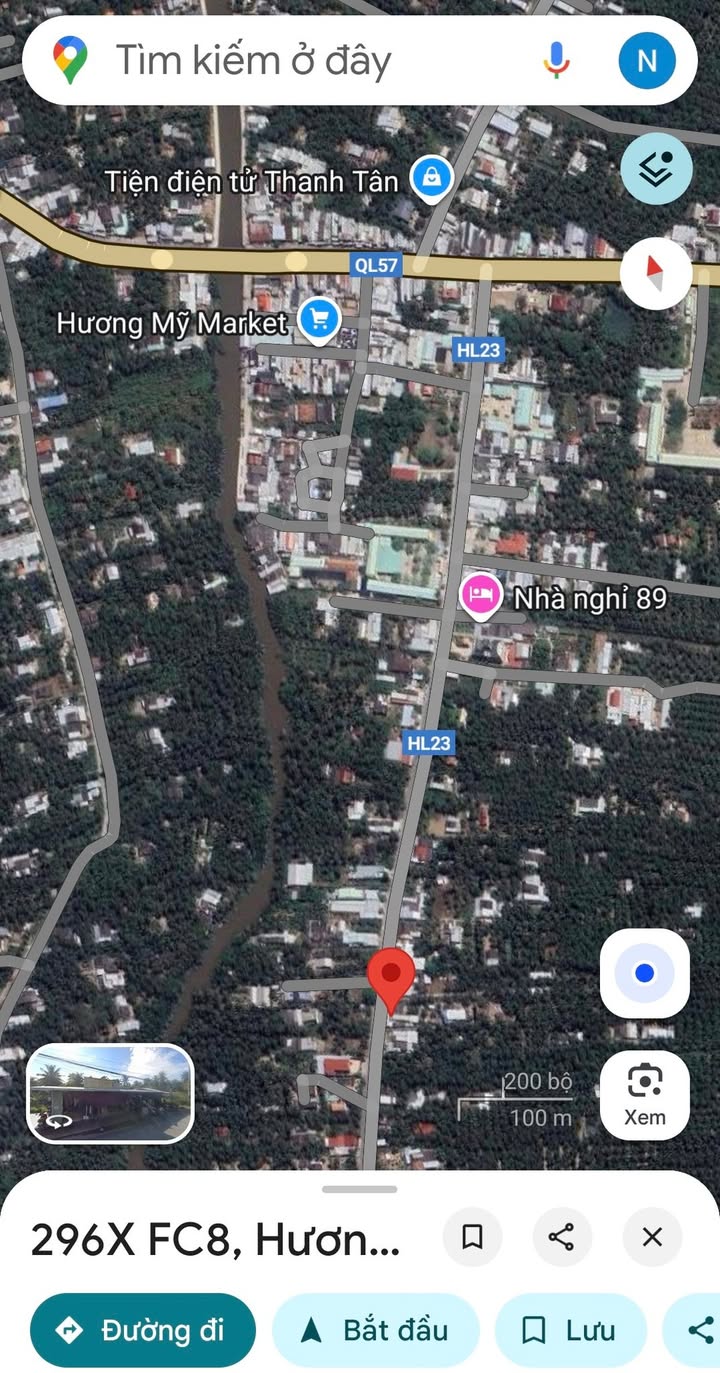Open the map layers selector
This screenshot has height=1373, width=720.
(x=657, y=170)
